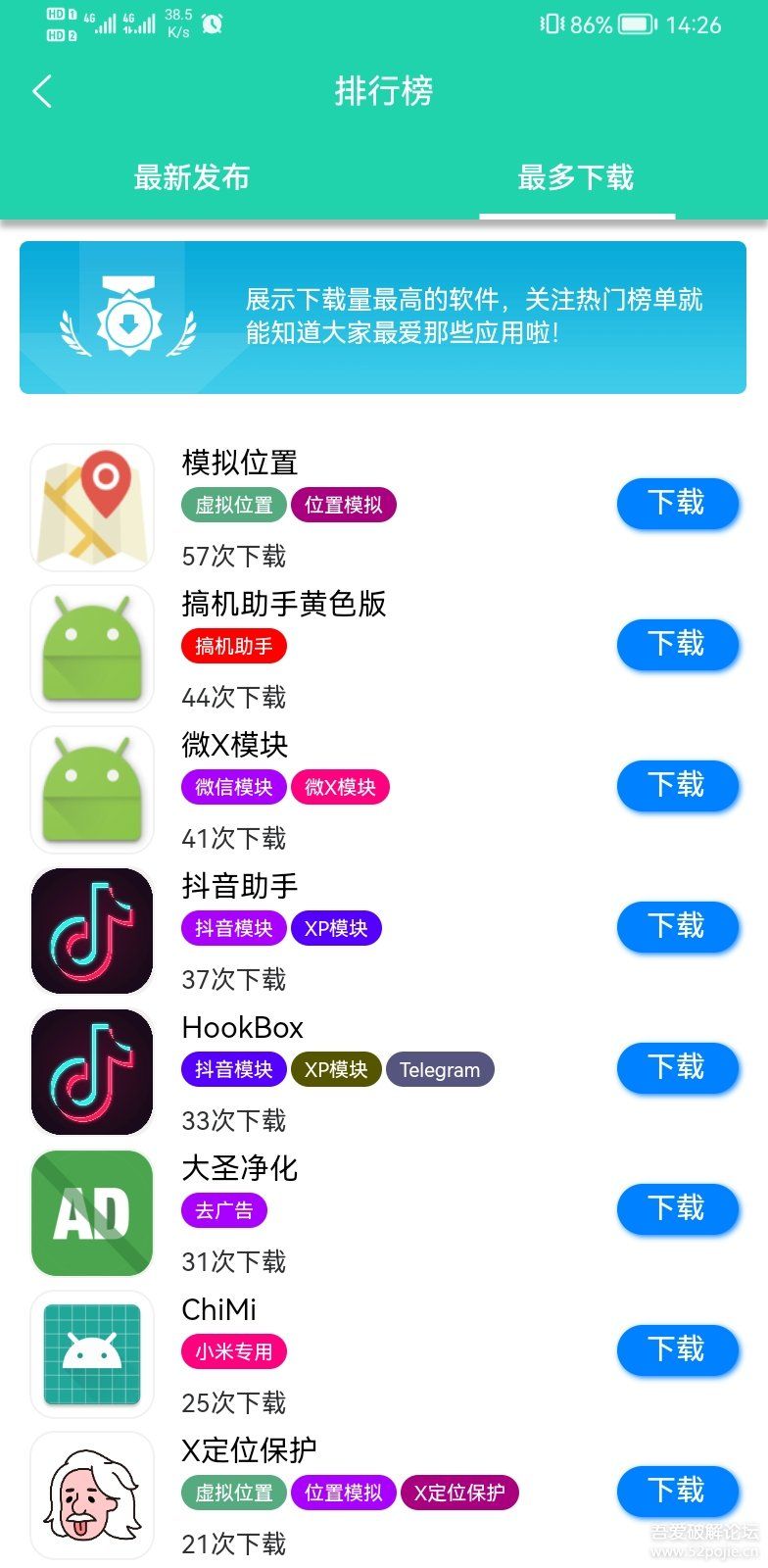Open the 大圣净化 app entry
The width and height of the screenshot is (768, 1568).
(239, 1168)
